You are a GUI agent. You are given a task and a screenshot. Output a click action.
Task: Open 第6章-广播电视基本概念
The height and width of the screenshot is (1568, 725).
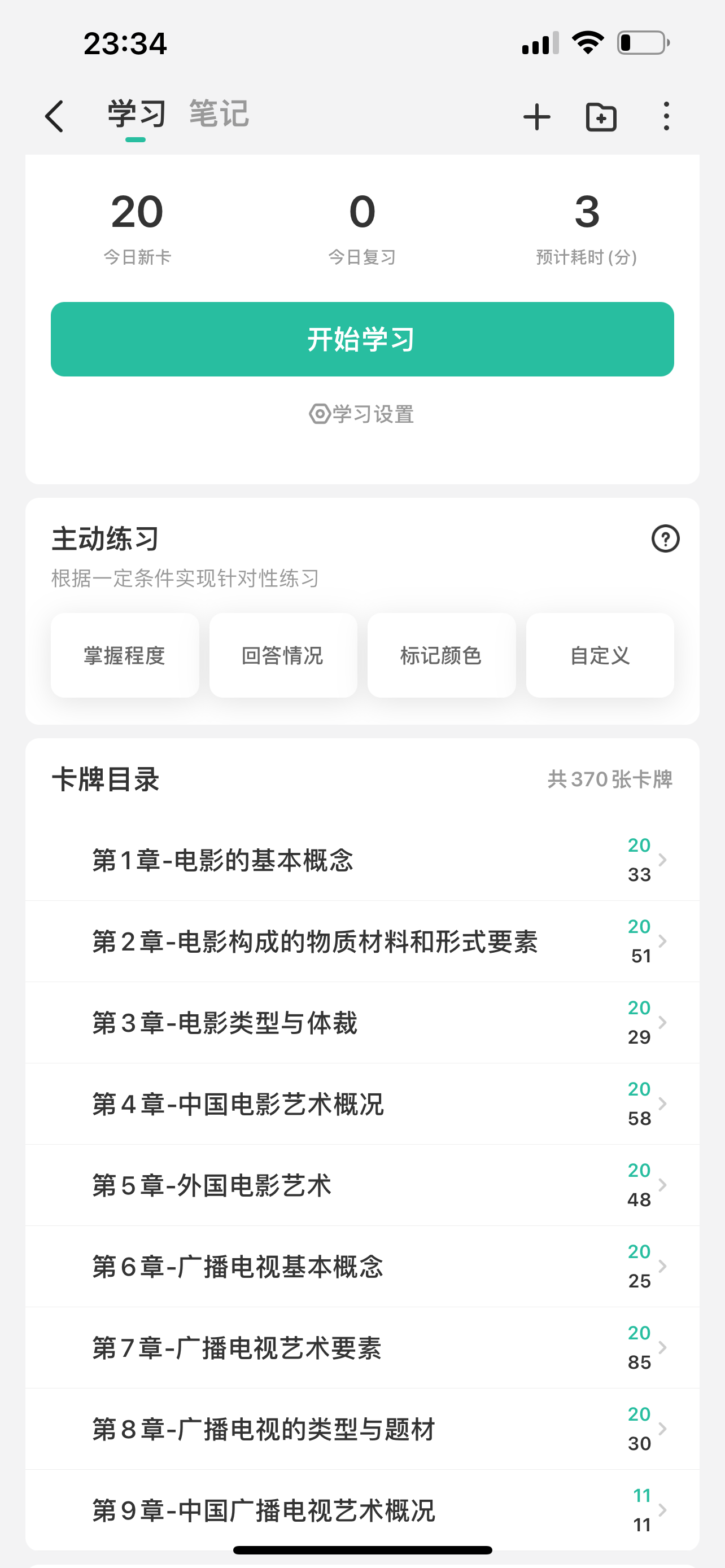362,1266
